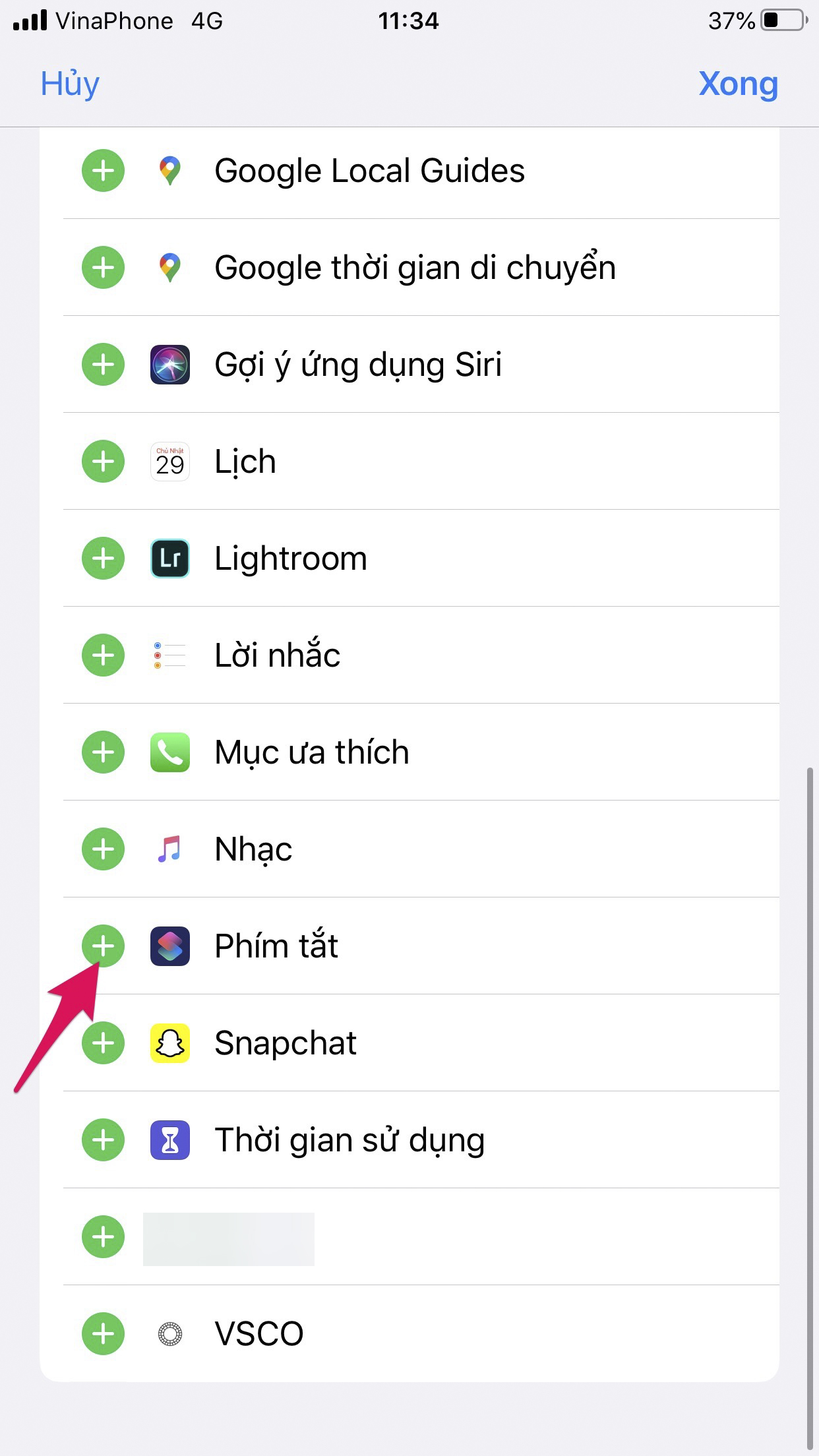Add the Lightroom widget
819x1456 pixels.
pyautogui.click(x=103, y=559)
